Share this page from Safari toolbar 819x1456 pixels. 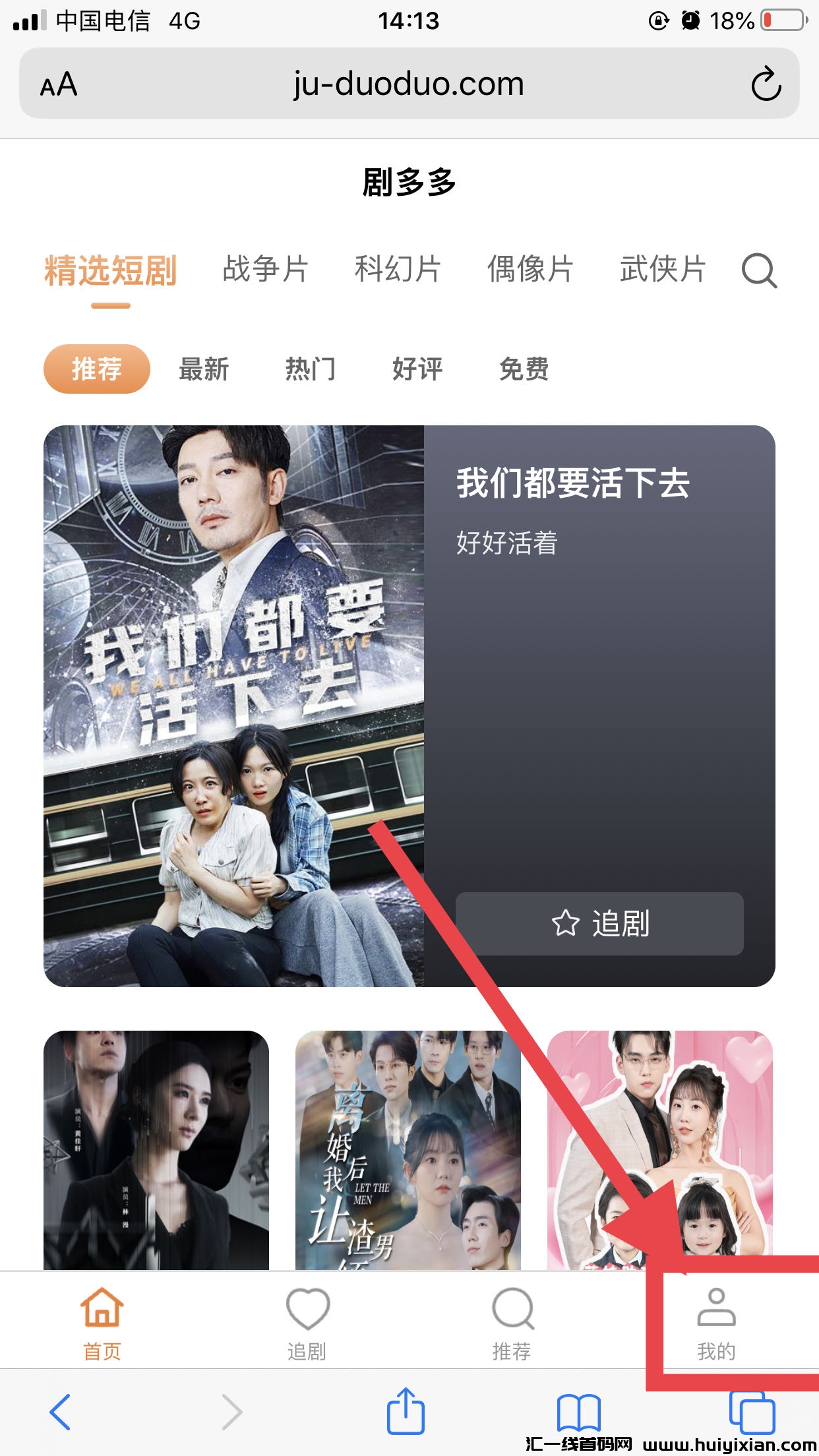[405, 1411]
